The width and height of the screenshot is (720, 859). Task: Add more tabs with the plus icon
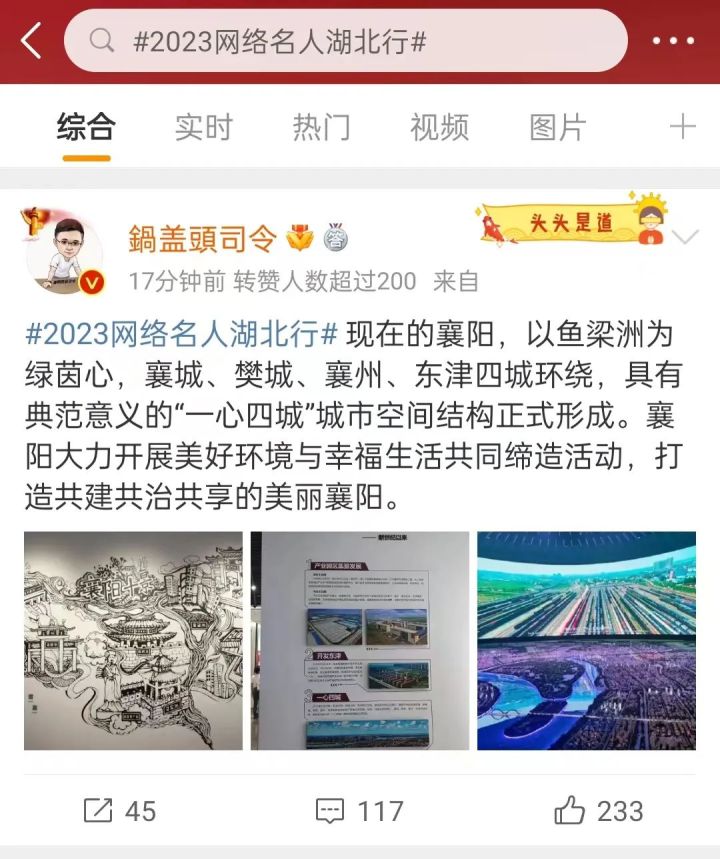pos(682,127)
